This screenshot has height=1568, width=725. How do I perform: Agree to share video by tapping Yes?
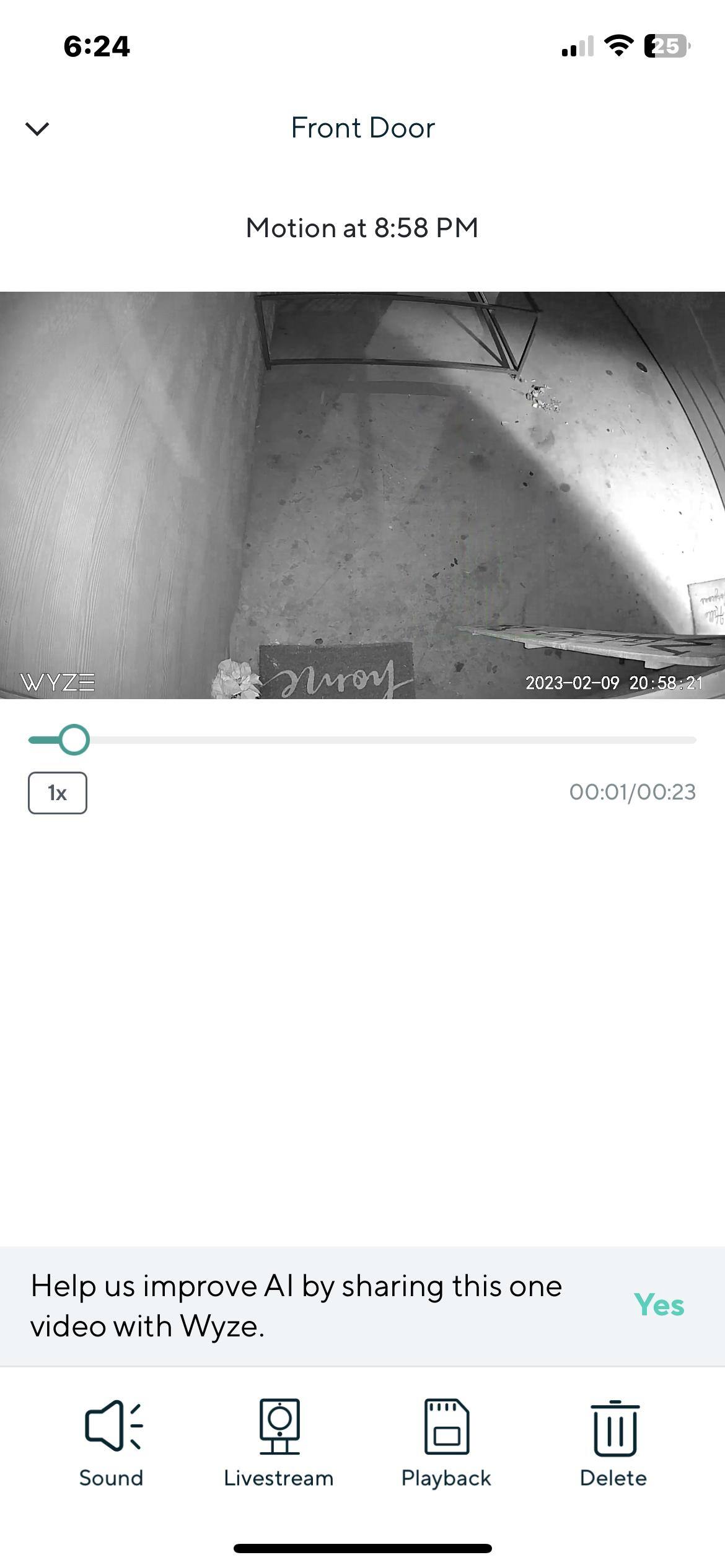click(659, 1305)
